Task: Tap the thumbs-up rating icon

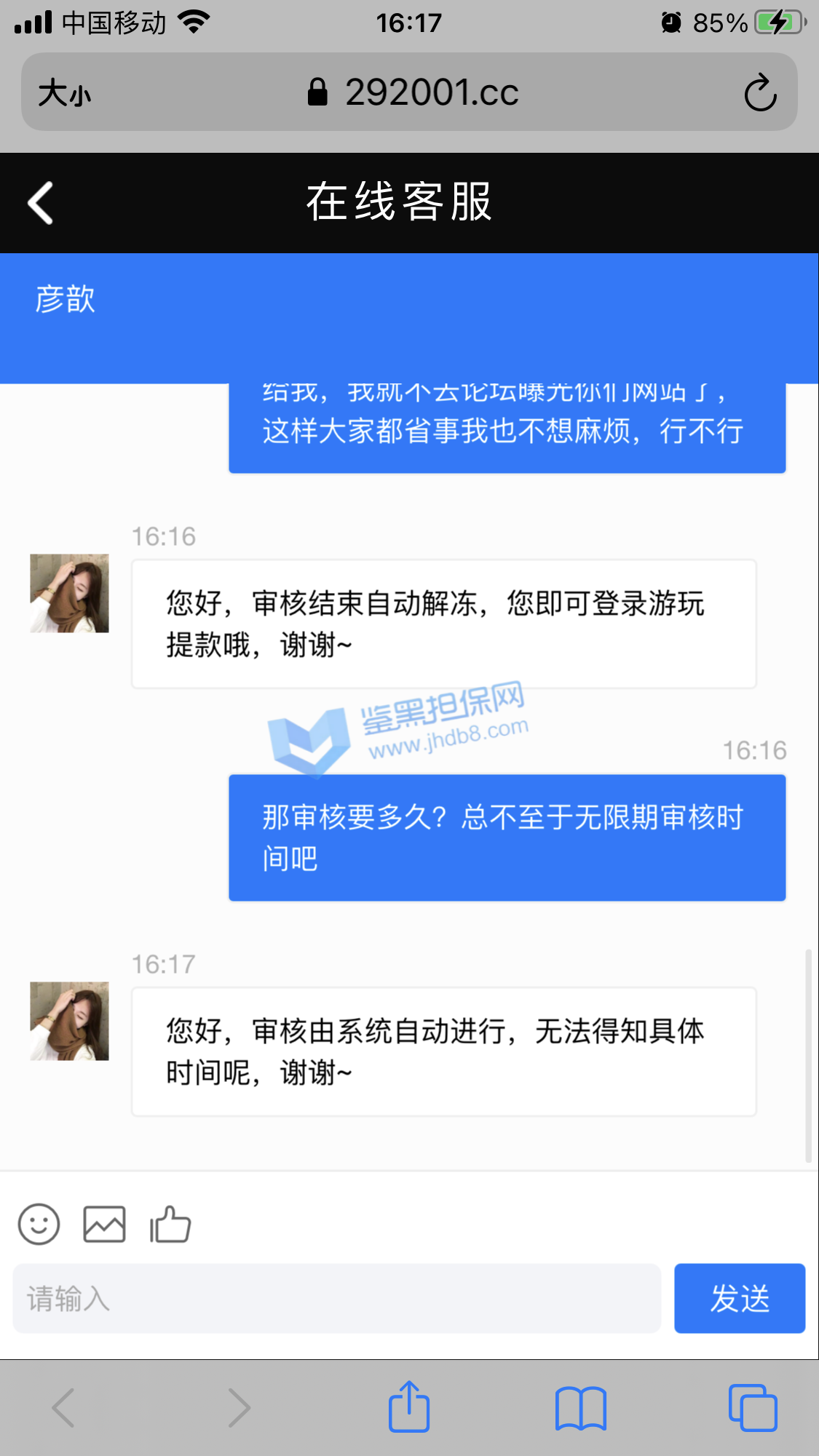Action: pyautogui.click(x=170, y=1224)
